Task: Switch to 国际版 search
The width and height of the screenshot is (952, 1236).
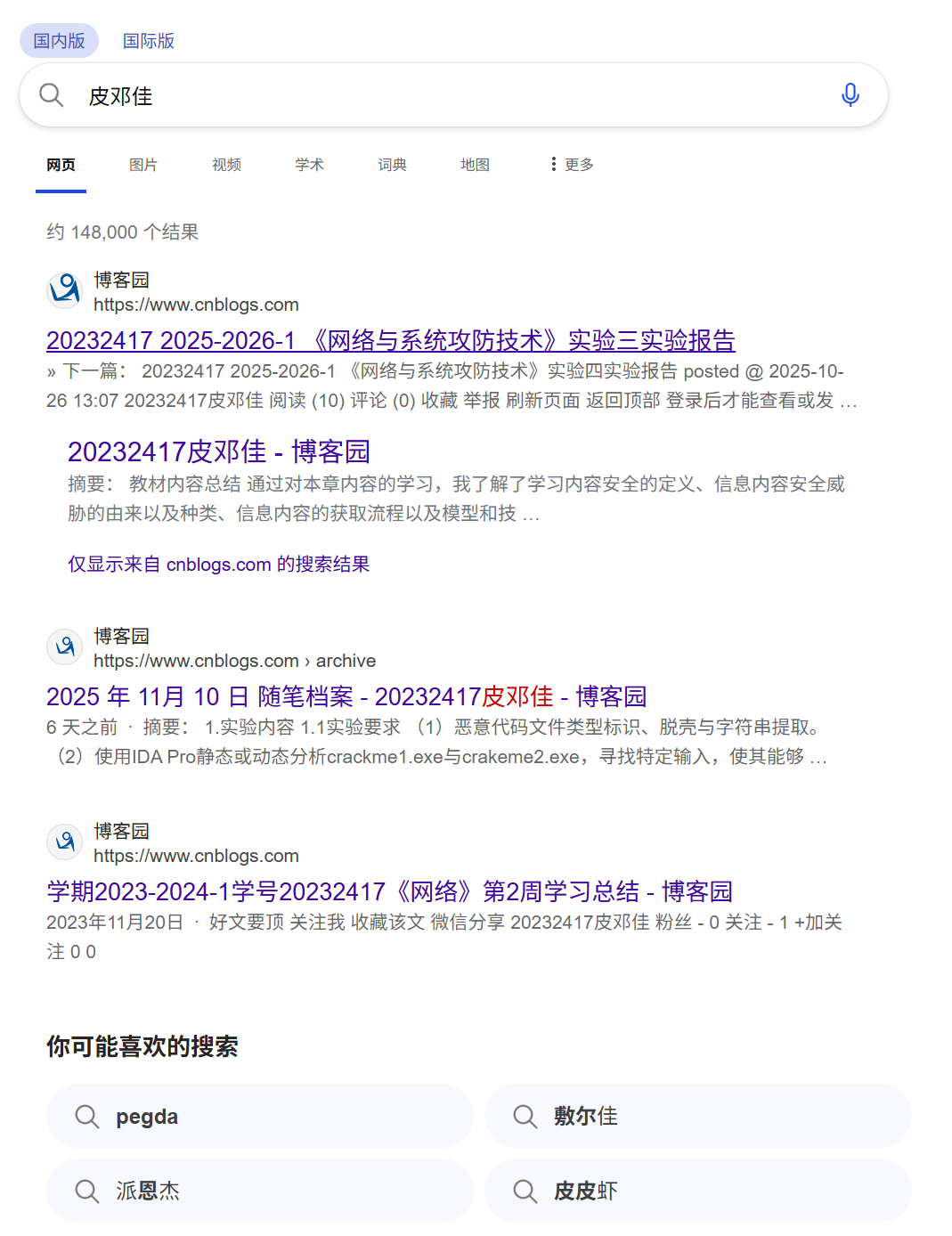Action: coord(148,41)
